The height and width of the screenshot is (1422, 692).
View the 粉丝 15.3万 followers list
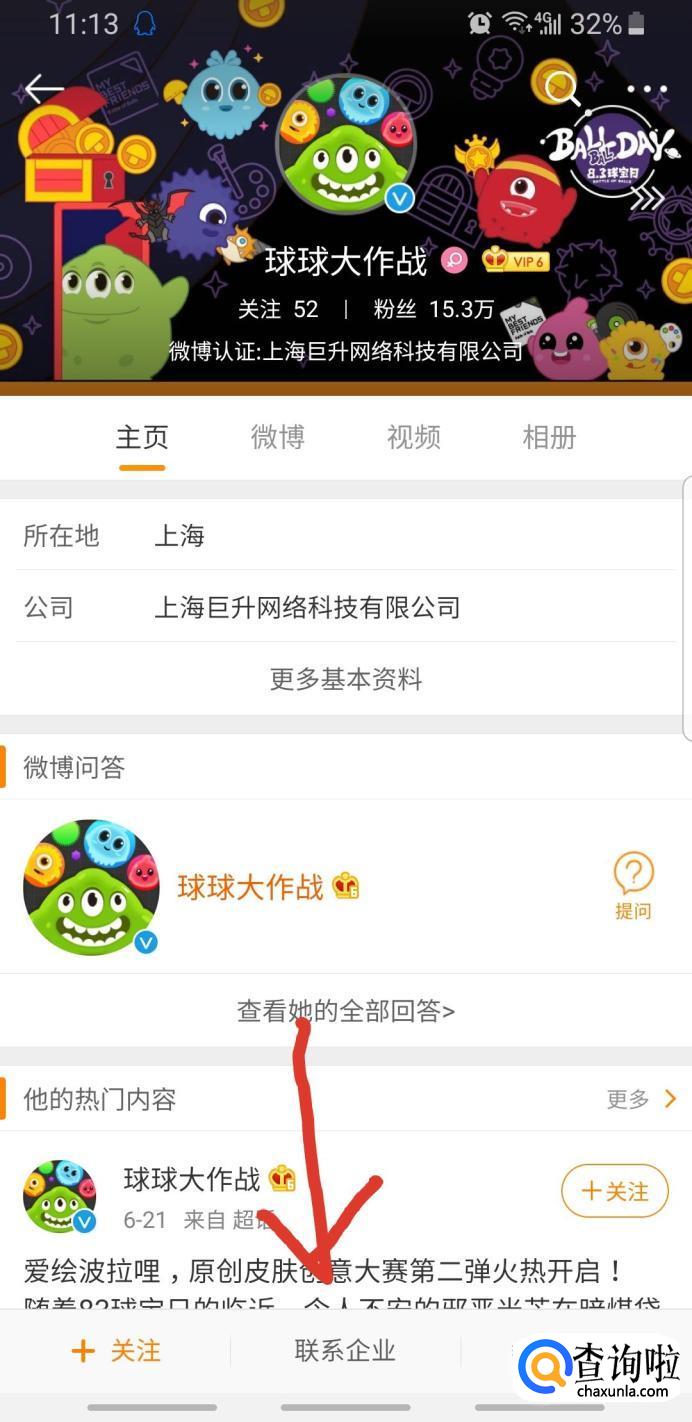click(434, 309)
